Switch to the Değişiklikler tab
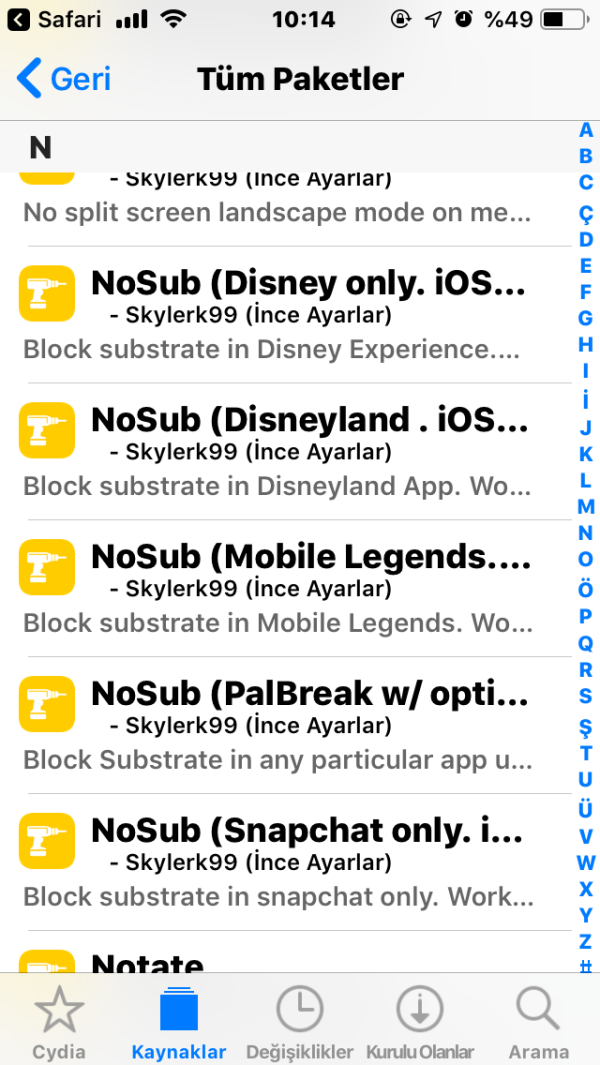600x1065 pixels. point(300,1022)
